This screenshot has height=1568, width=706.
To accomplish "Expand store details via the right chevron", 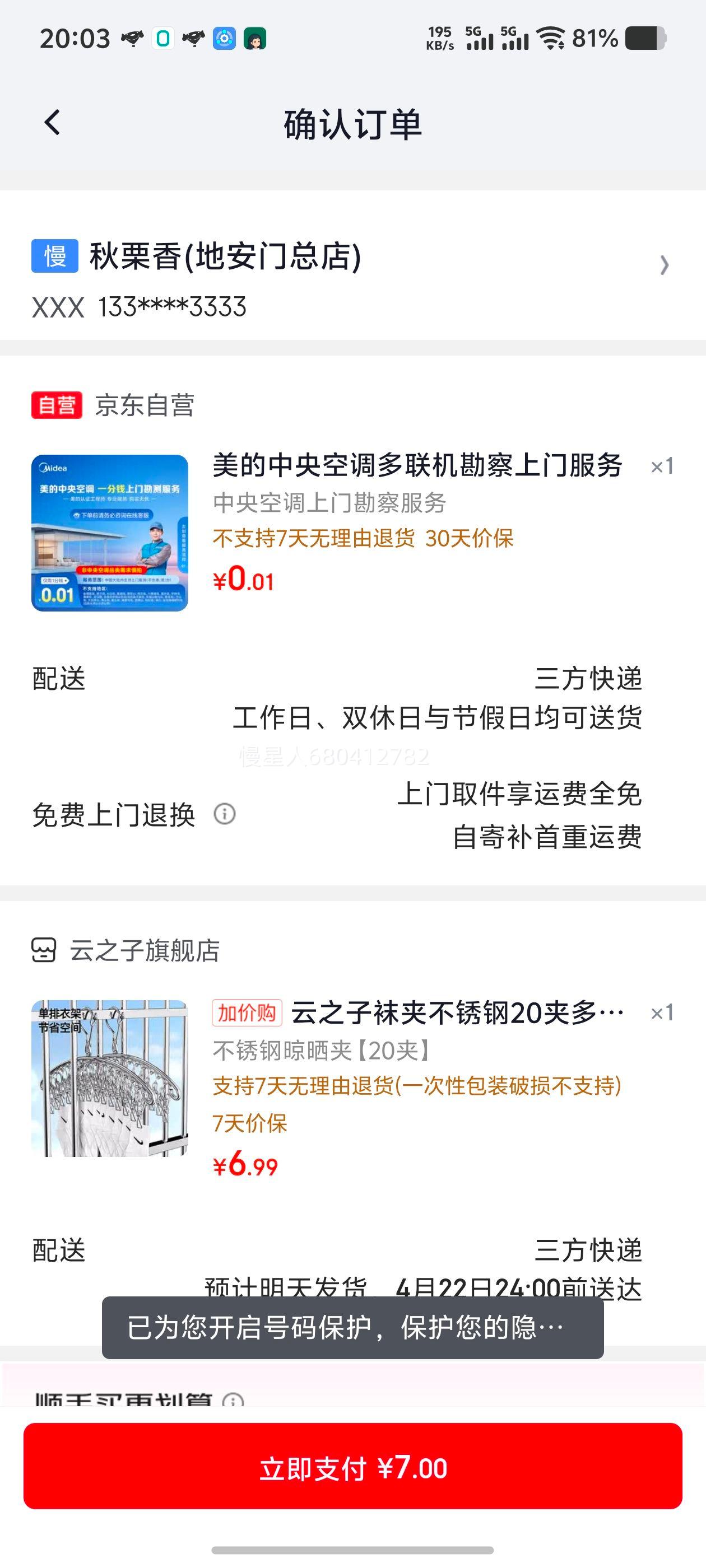I will [x=664, y=266].
